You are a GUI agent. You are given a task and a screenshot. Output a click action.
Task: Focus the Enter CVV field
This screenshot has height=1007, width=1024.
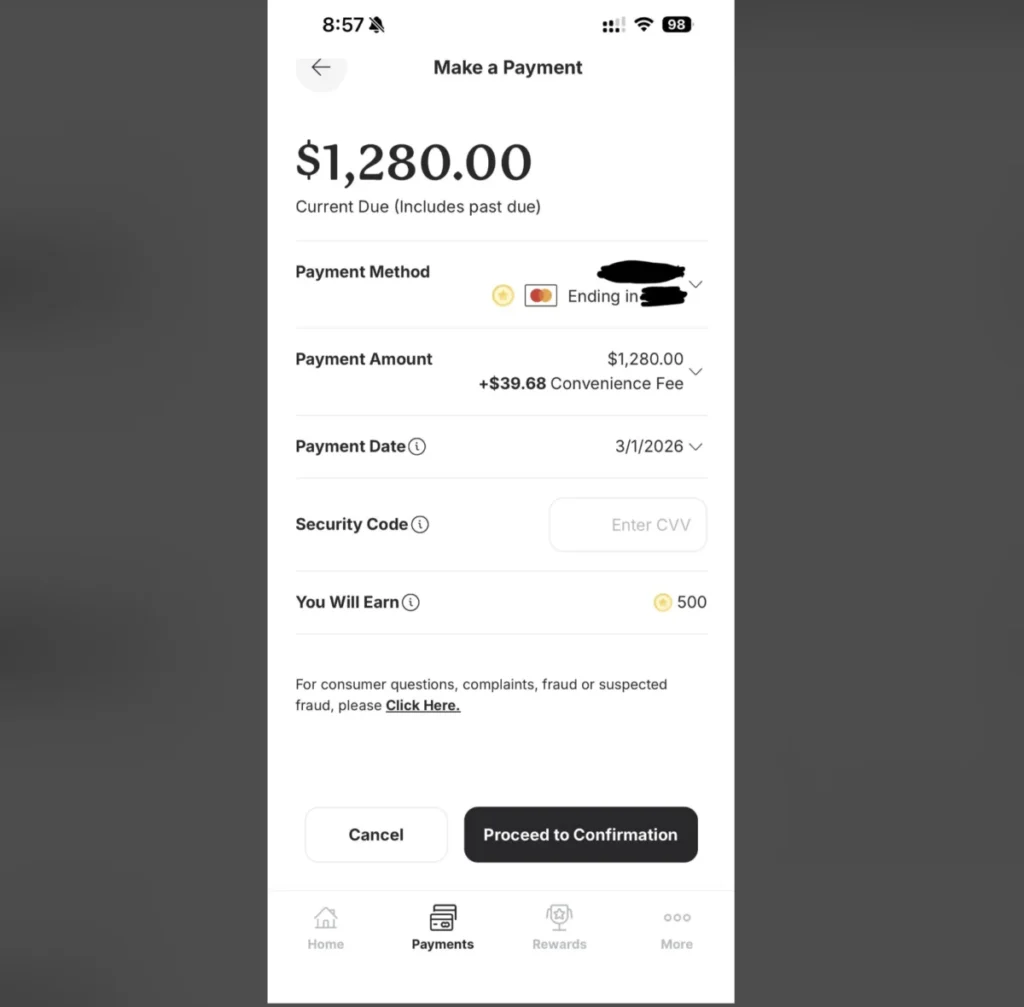pos(628,525)
